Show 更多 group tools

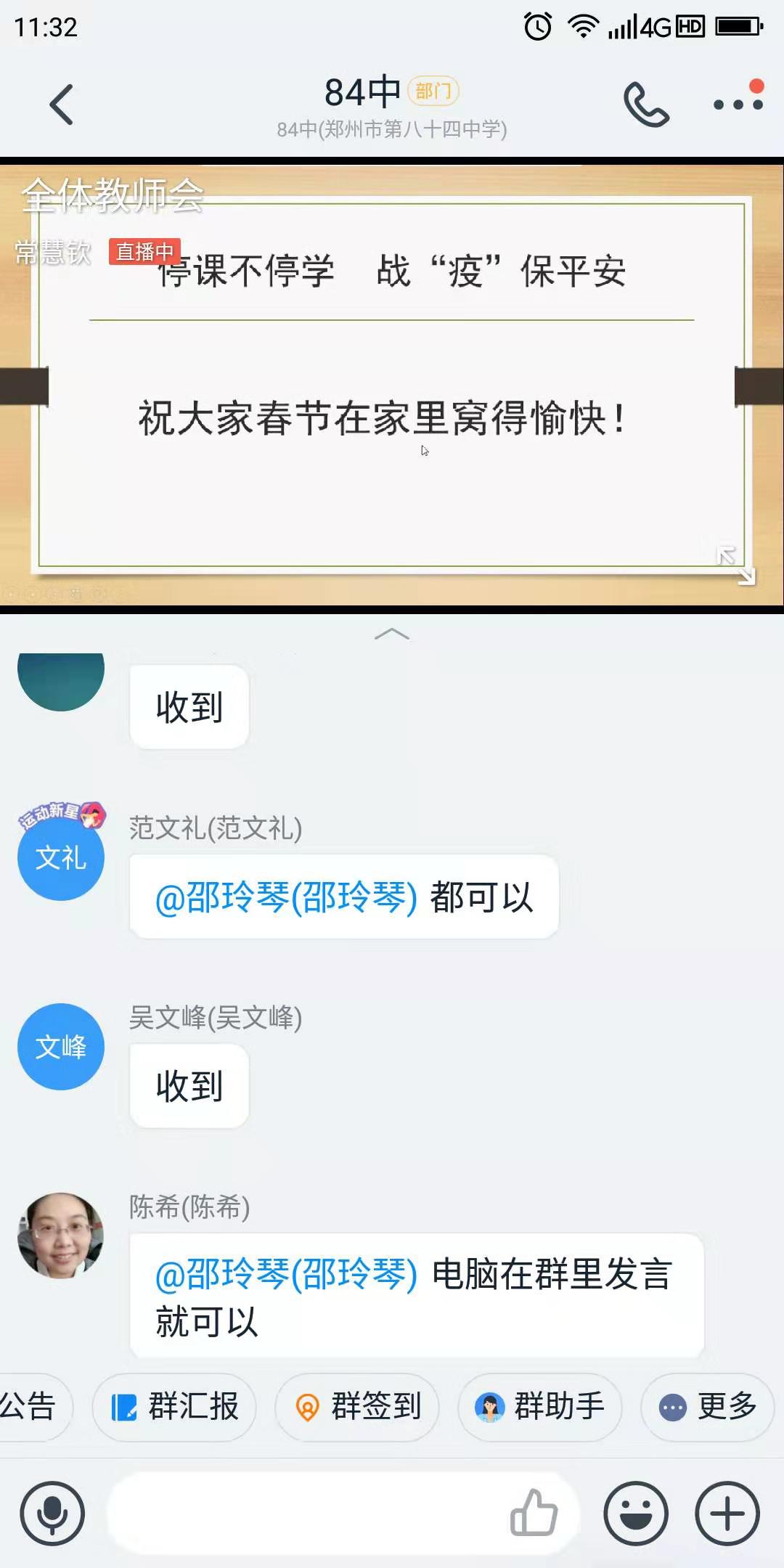pos(708,1407)
